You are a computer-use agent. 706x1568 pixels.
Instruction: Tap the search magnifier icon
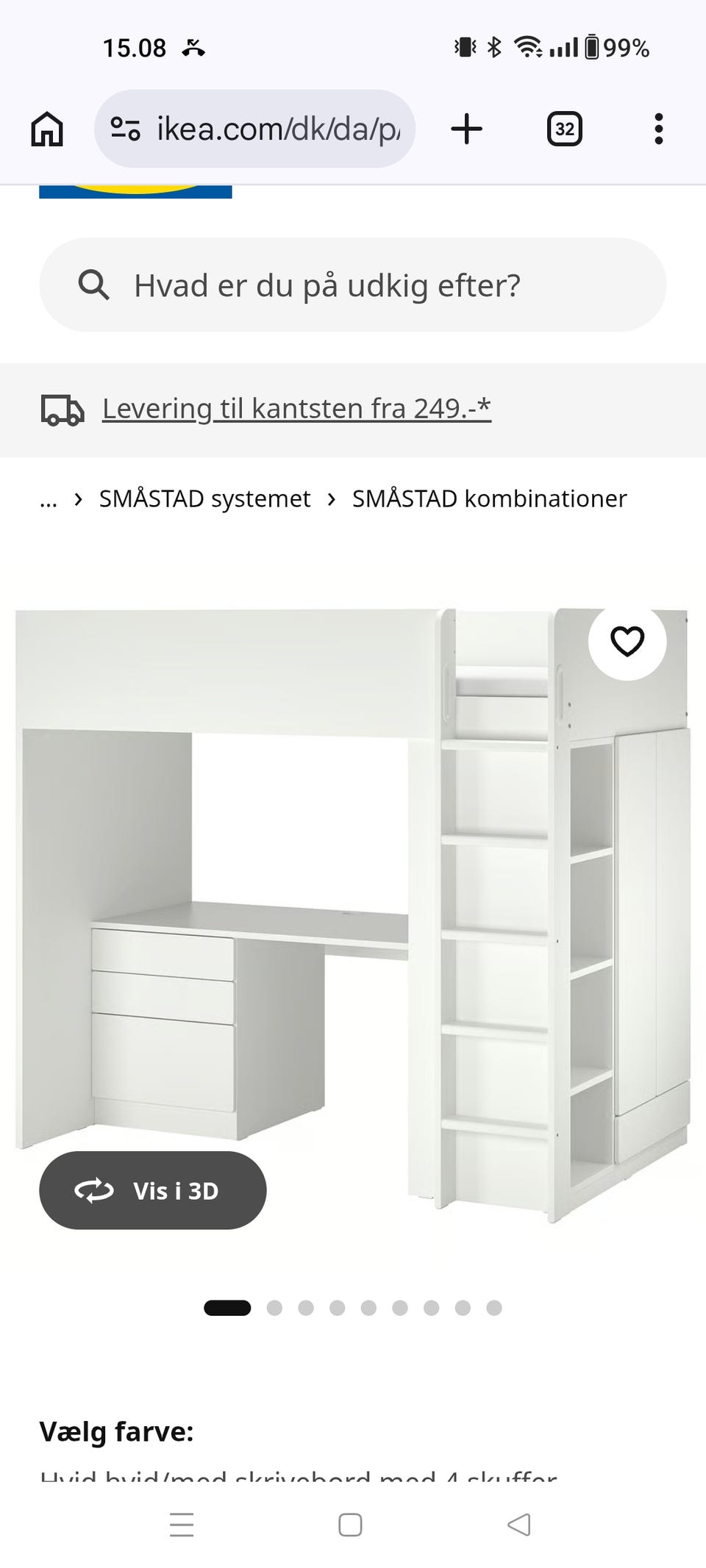point(93,285)
